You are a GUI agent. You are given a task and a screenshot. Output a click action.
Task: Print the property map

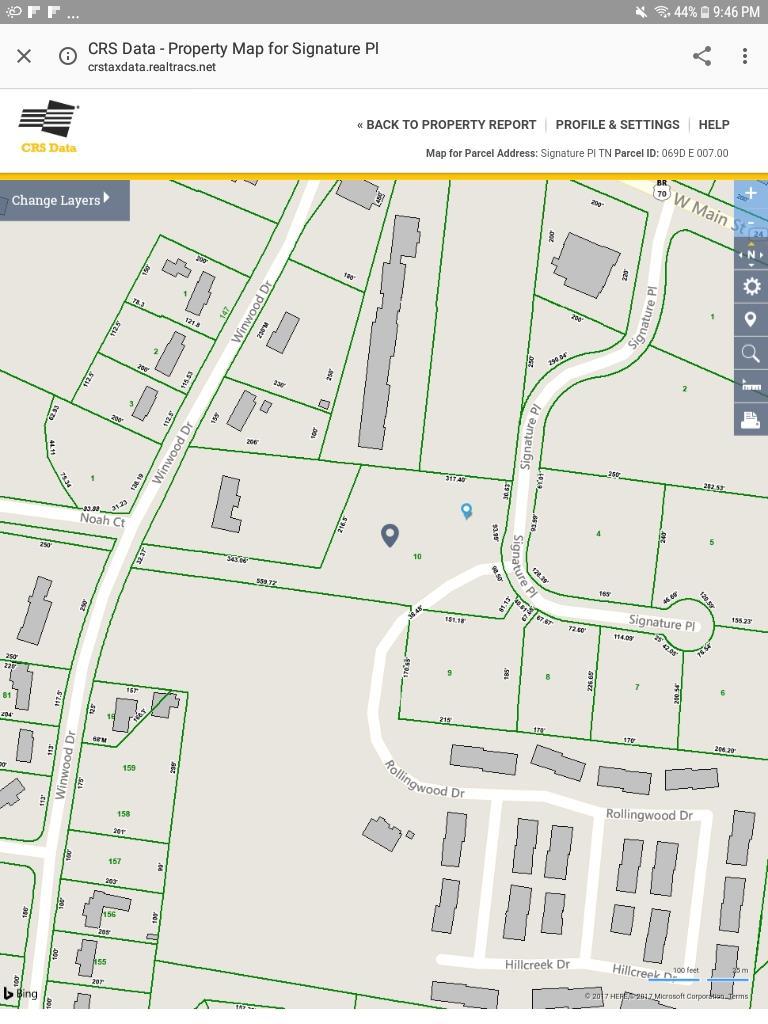pyautogui.click(x=751, y=420)
